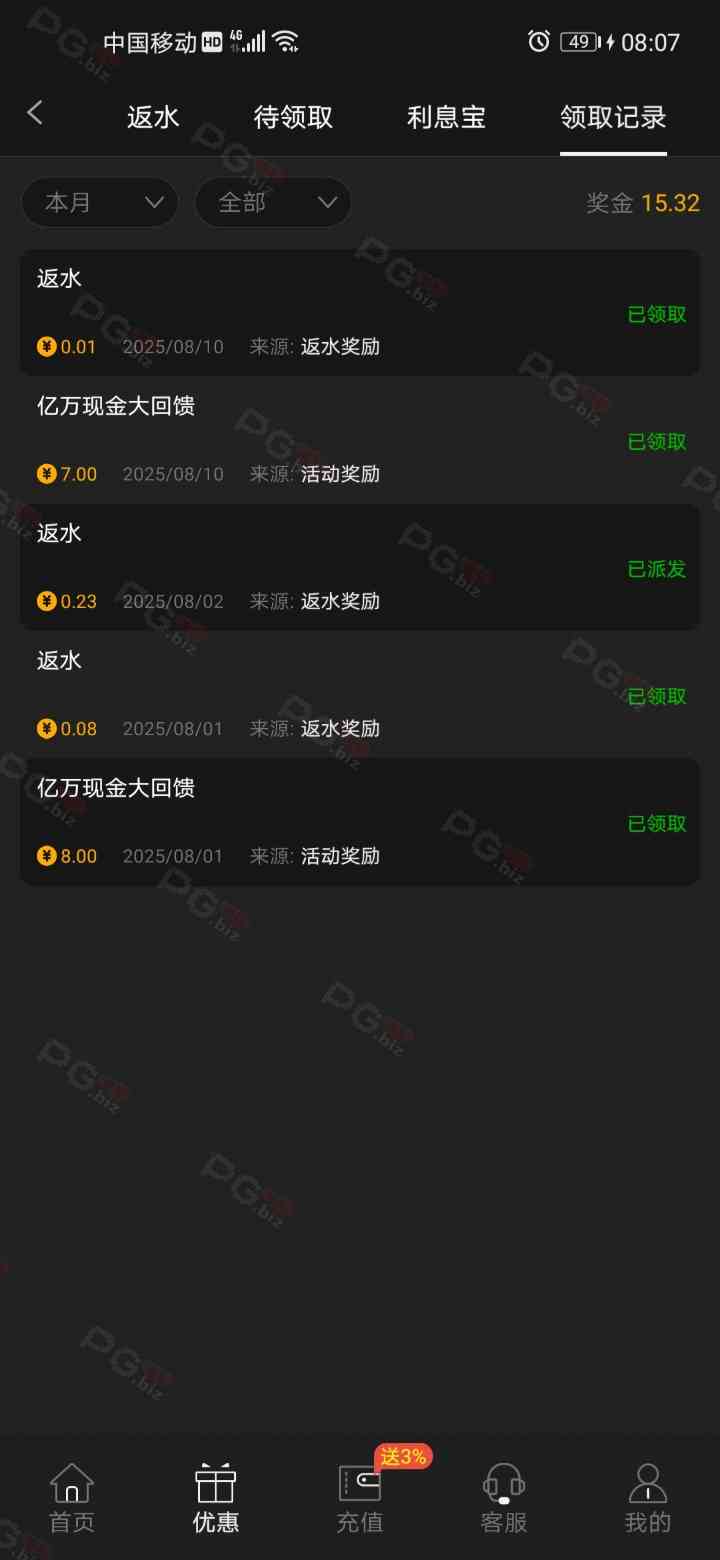Contact 客服 customer service
This screenshot has height=1560, width=720.
pyautogui.click(x=504, y=1498)
